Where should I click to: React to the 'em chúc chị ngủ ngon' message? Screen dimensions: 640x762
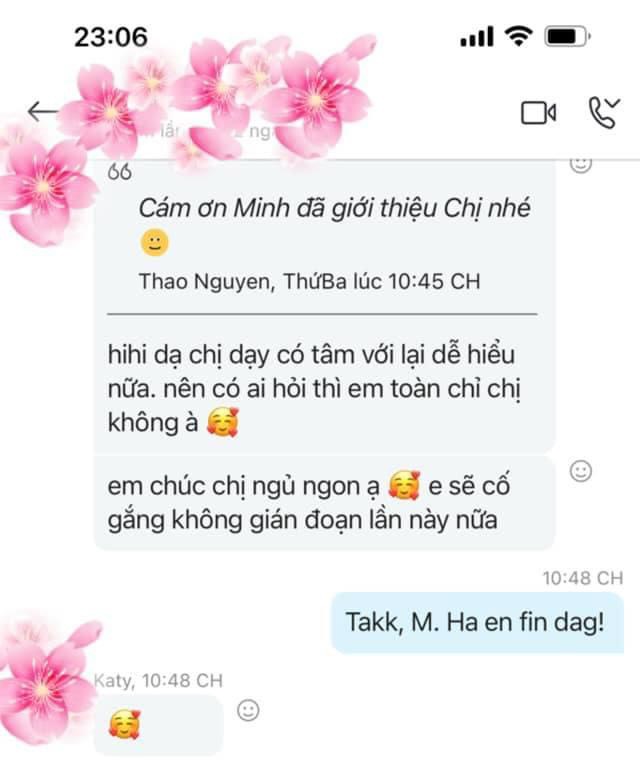tap(580, 470)
